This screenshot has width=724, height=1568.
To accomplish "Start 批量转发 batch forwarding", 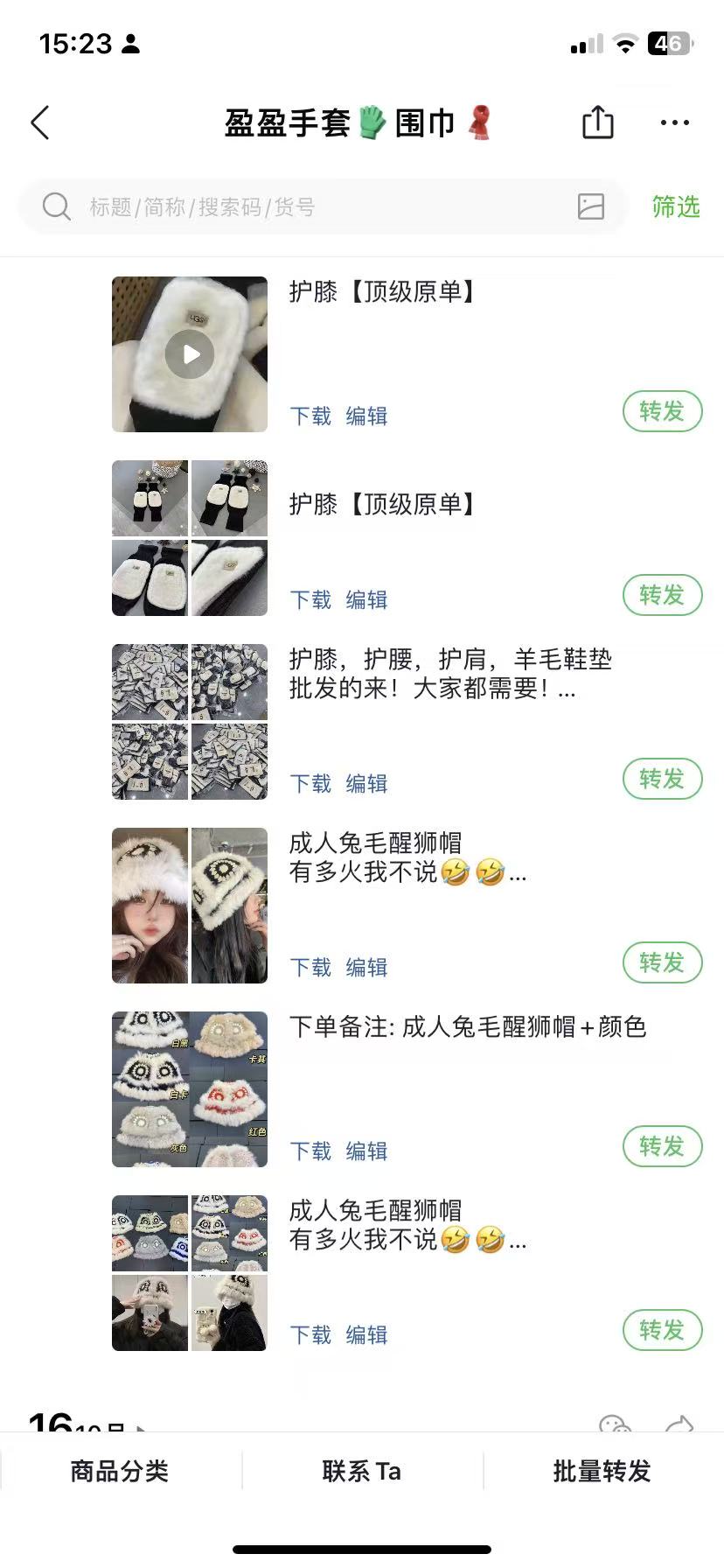I will 602,1472.
